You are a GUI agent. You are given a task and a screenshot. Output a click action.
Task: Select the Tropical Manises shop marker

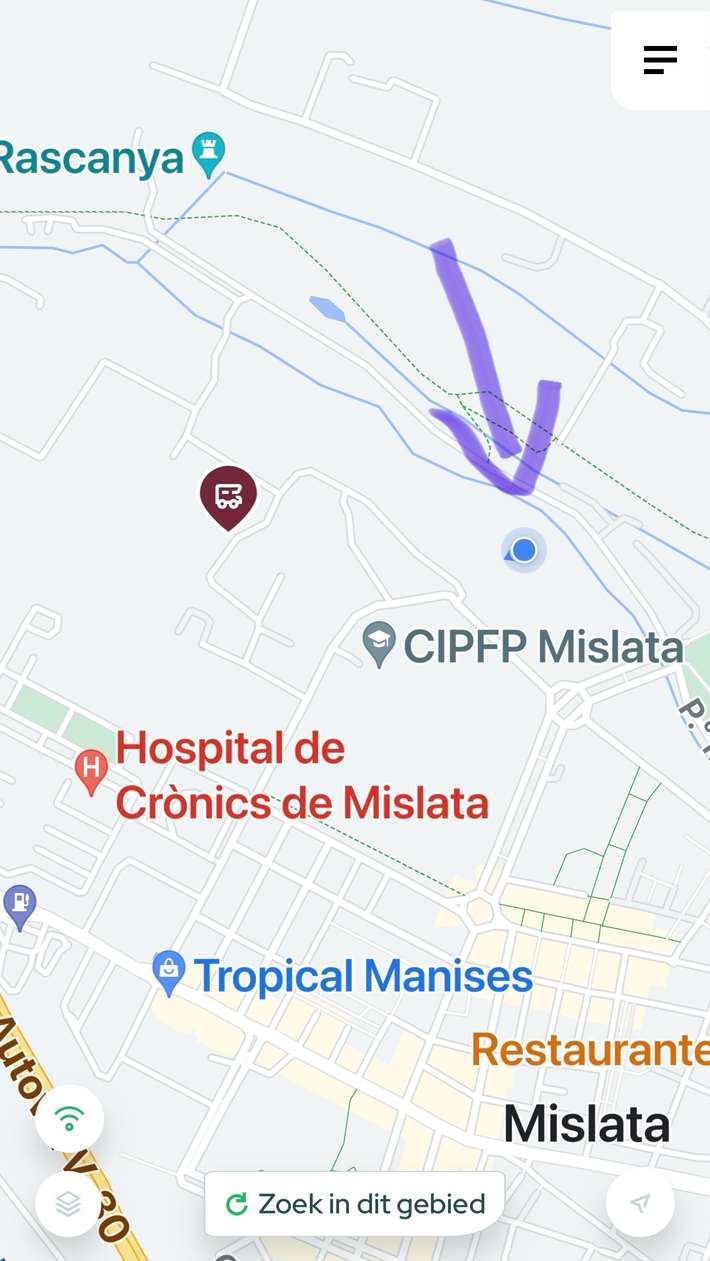pyautogui.click(x=169, y=972)
